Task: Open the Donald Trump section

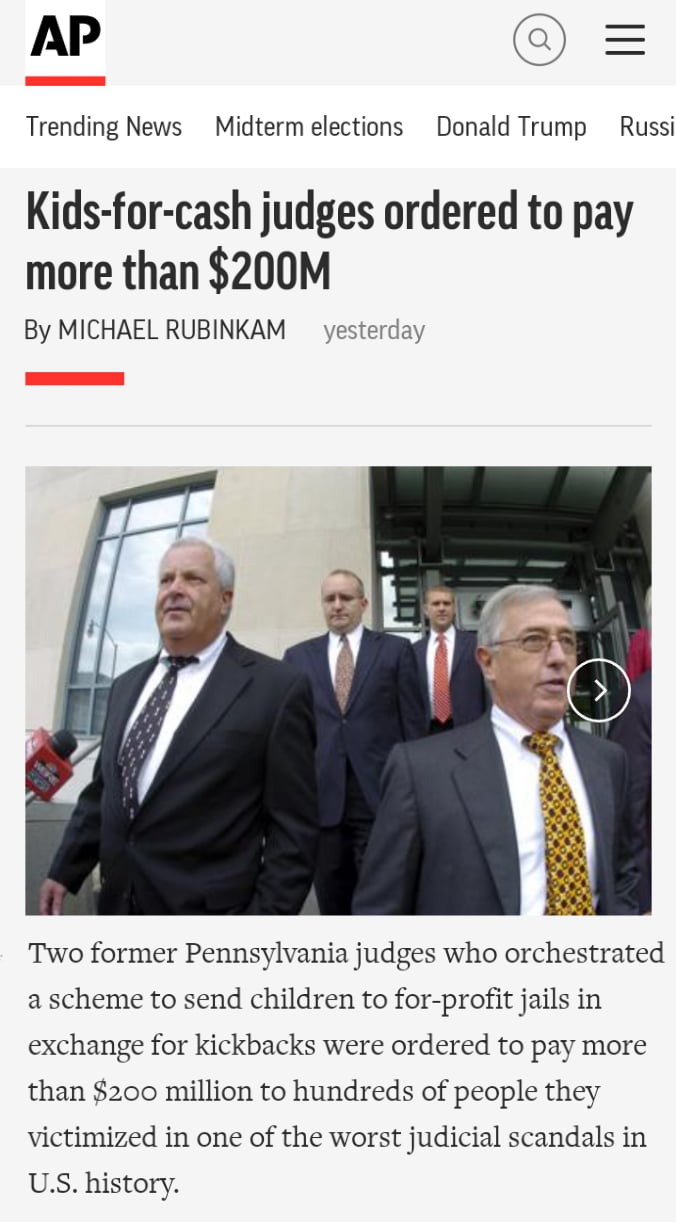Action: tap(511, 127)
